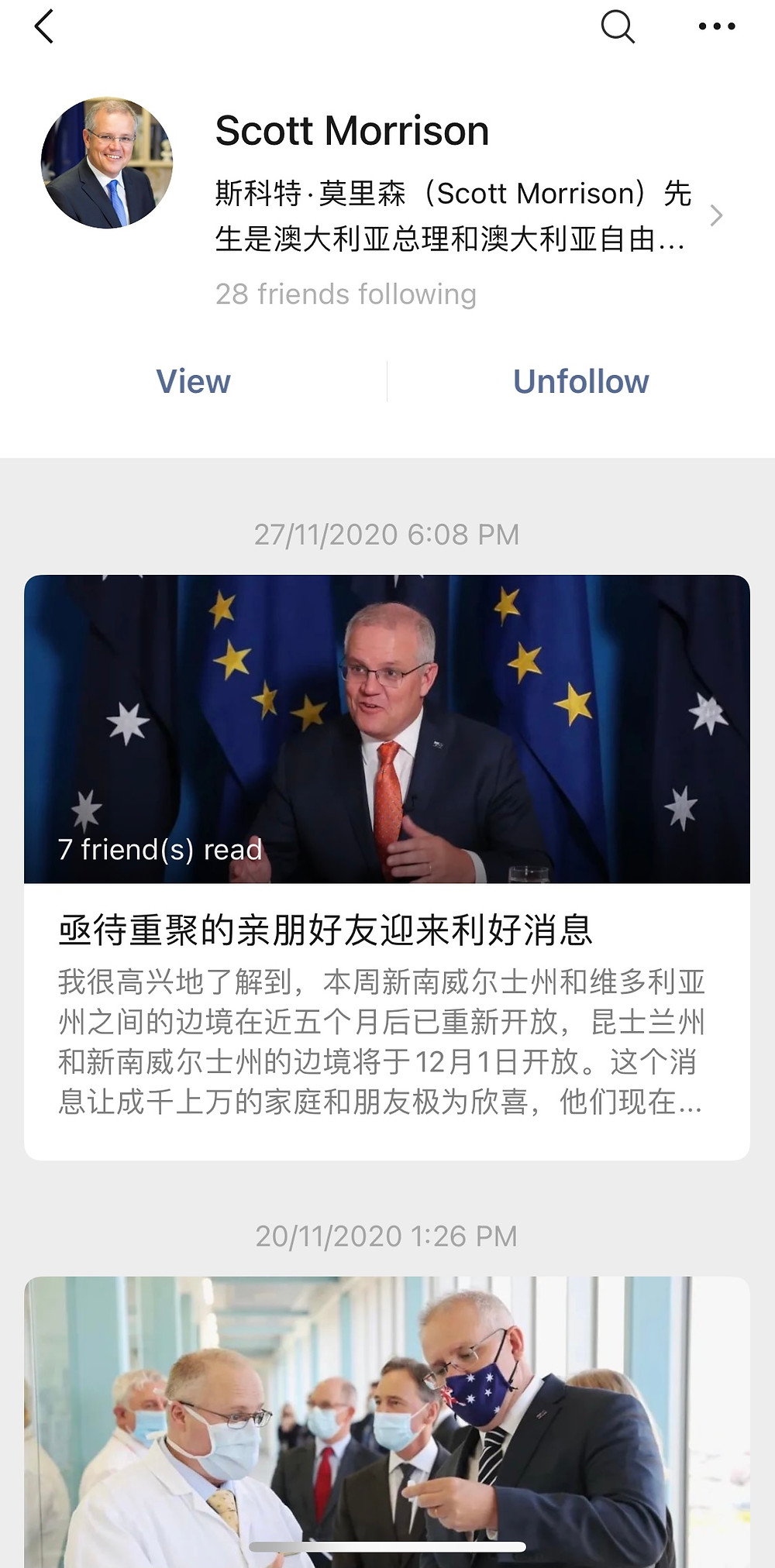Tap the Scott Morrison profile avatar
775x1568 pixels.
[107, 163]
